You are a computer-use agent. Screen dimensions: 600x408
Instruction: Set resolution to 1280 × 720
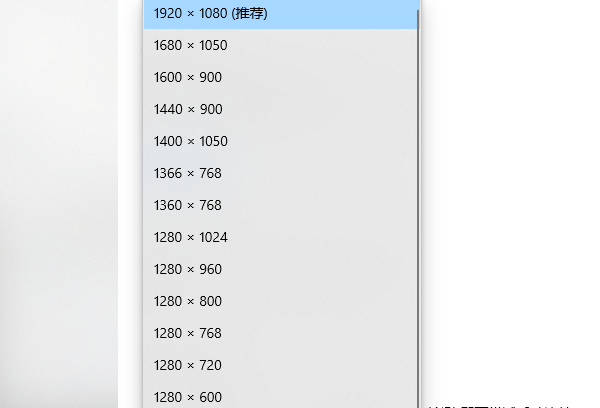(x=188, y=365)
